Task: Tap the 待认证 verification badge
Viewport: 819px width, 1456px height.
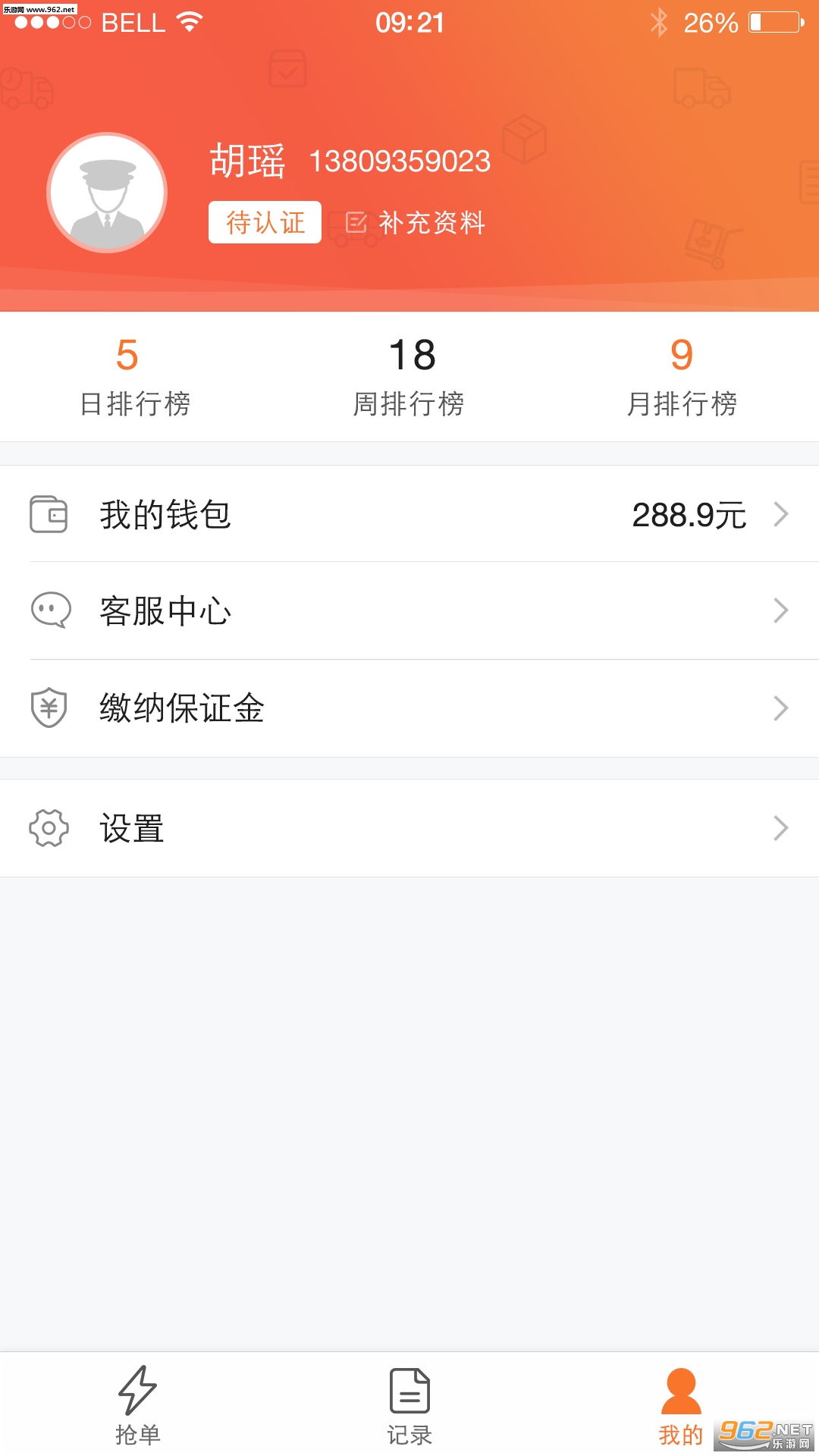Action: (x=265, y=222)
